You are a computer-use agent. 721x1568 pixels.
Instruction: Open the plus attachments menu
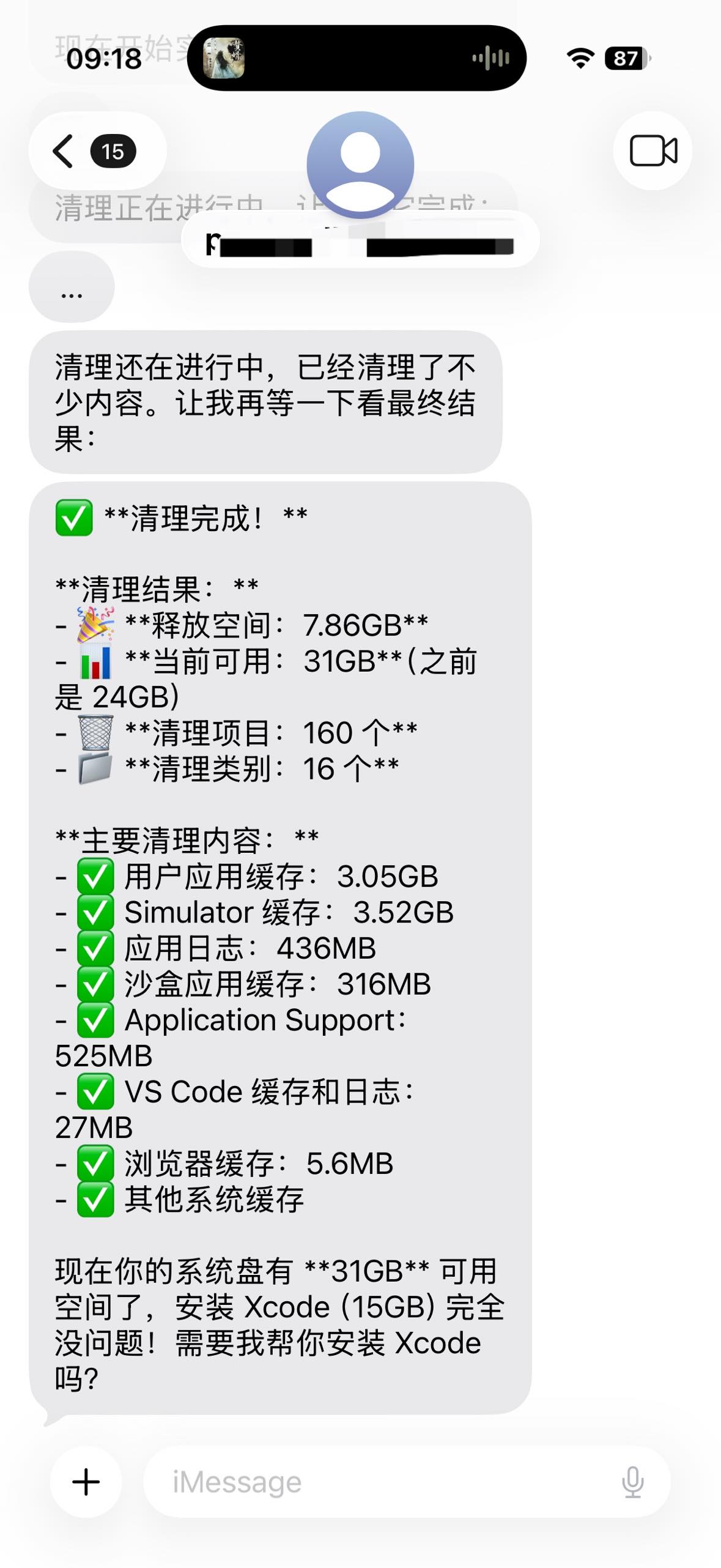coord(86,1482)
